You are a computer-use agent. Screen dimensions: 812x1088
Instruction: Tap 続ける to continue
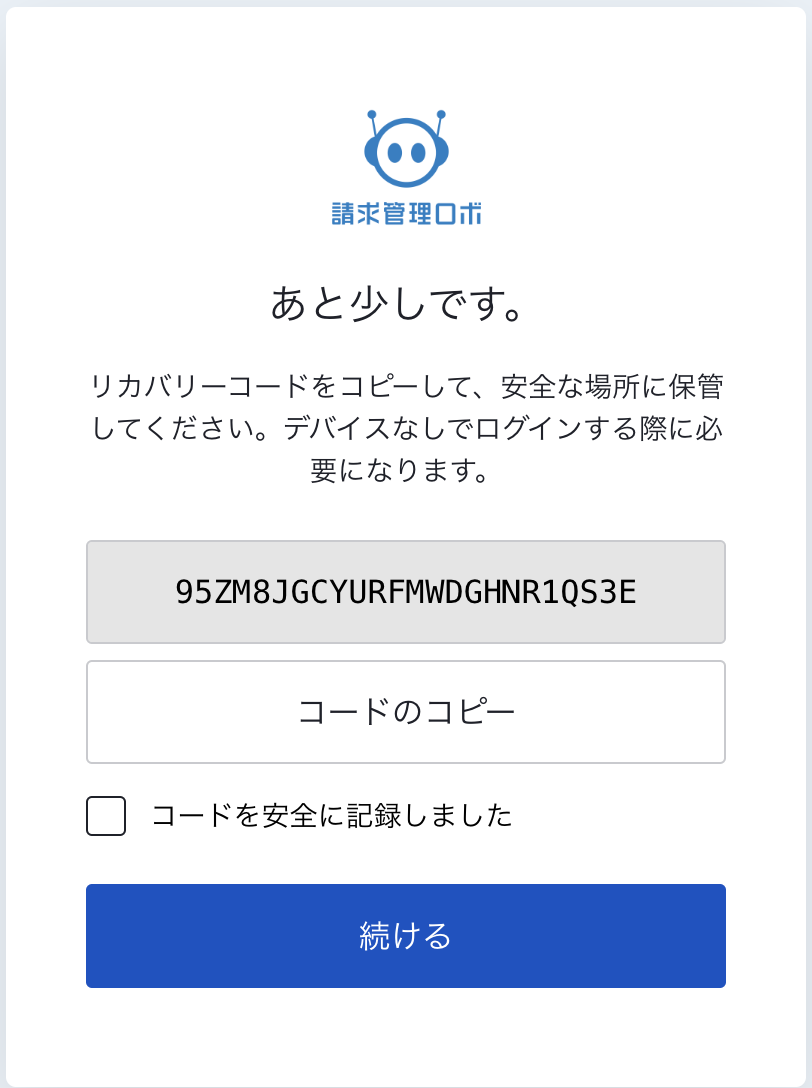coord(405,936)
